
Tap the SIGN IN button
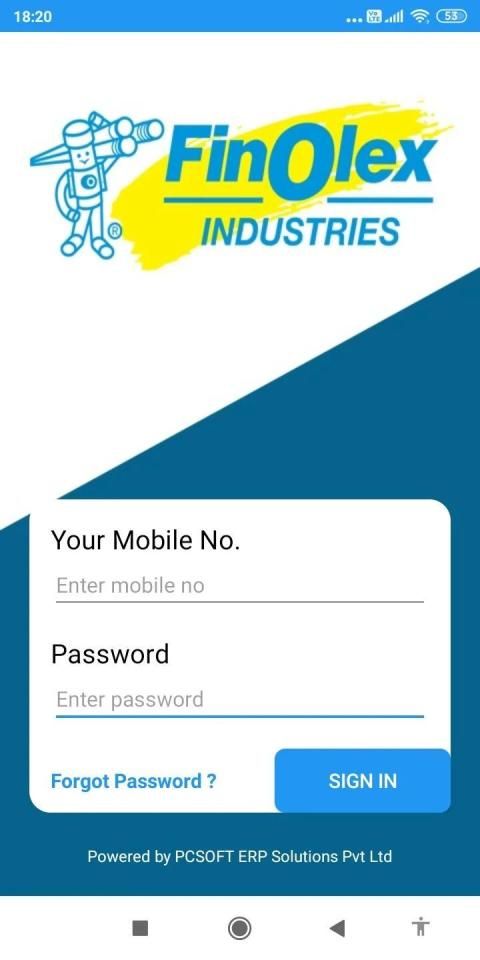point(362,781)
